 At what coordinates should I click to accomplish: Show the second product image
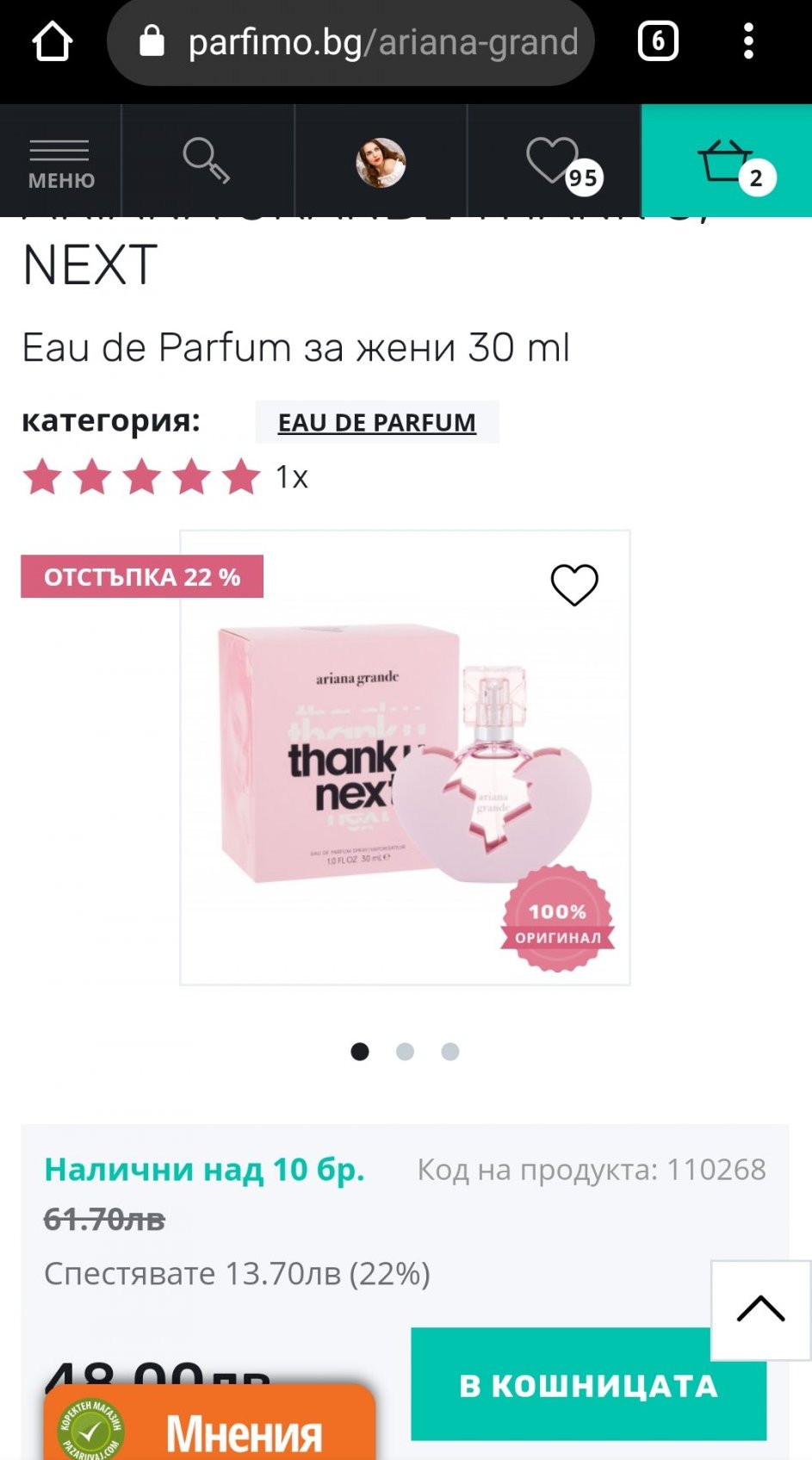[405, 1052]
